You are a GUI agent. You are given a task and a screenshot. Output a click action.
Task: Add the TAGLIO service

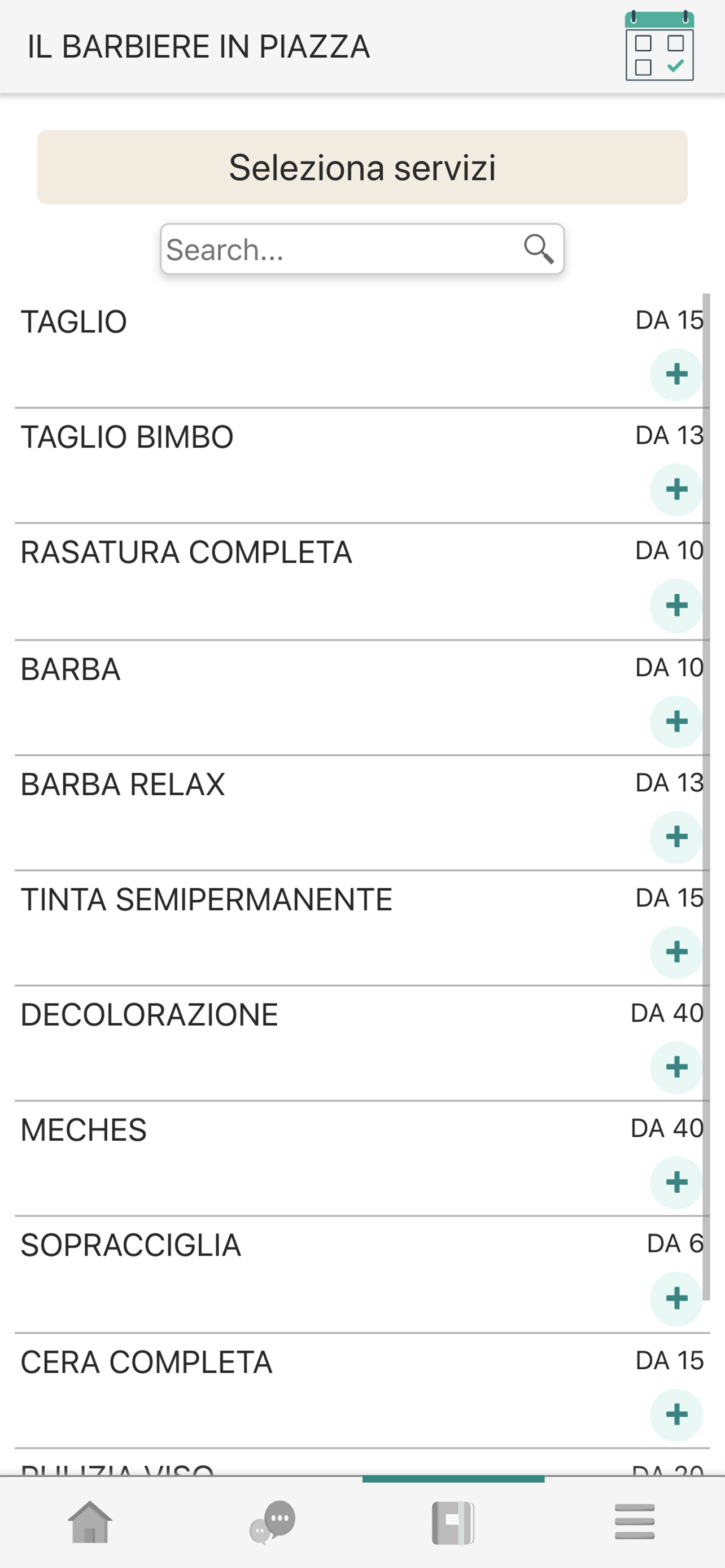point(676,374)
